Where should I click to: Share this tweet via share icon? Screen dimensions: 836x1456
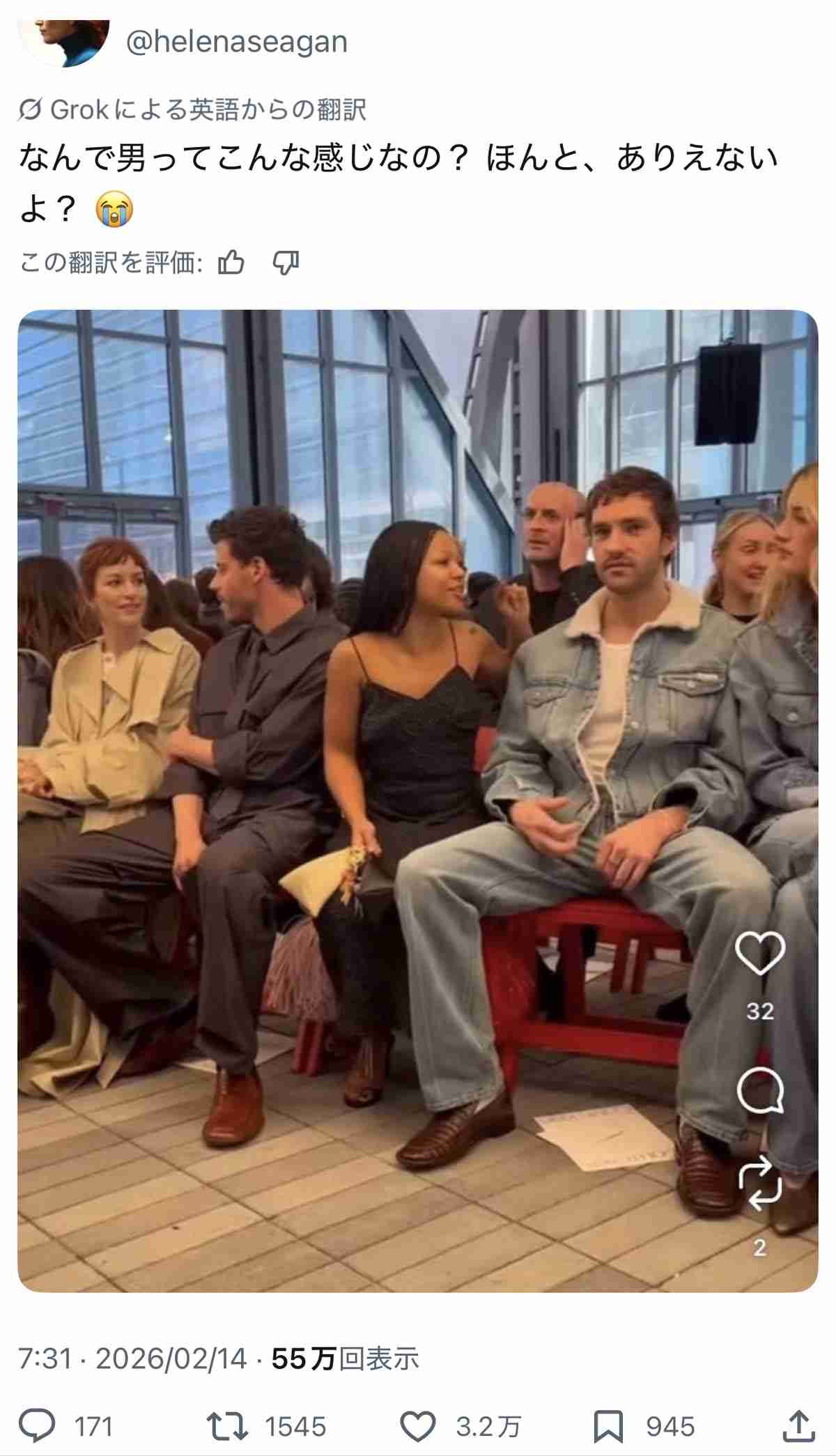click(x=798, y=1426)
